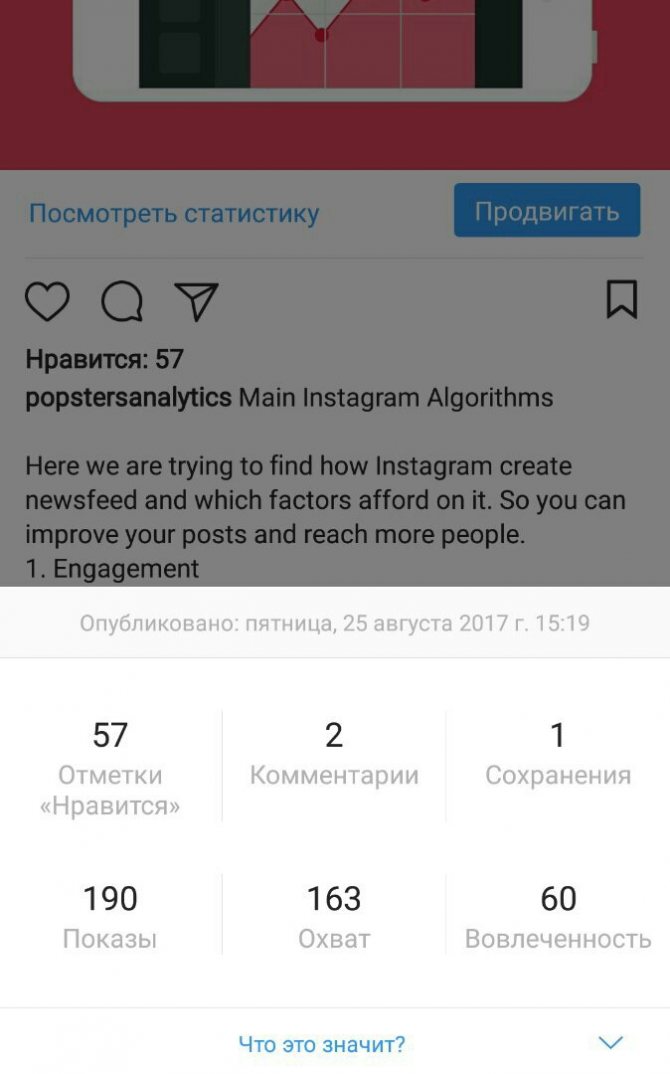Open the popstersanalytics profile name

(128, 398)
